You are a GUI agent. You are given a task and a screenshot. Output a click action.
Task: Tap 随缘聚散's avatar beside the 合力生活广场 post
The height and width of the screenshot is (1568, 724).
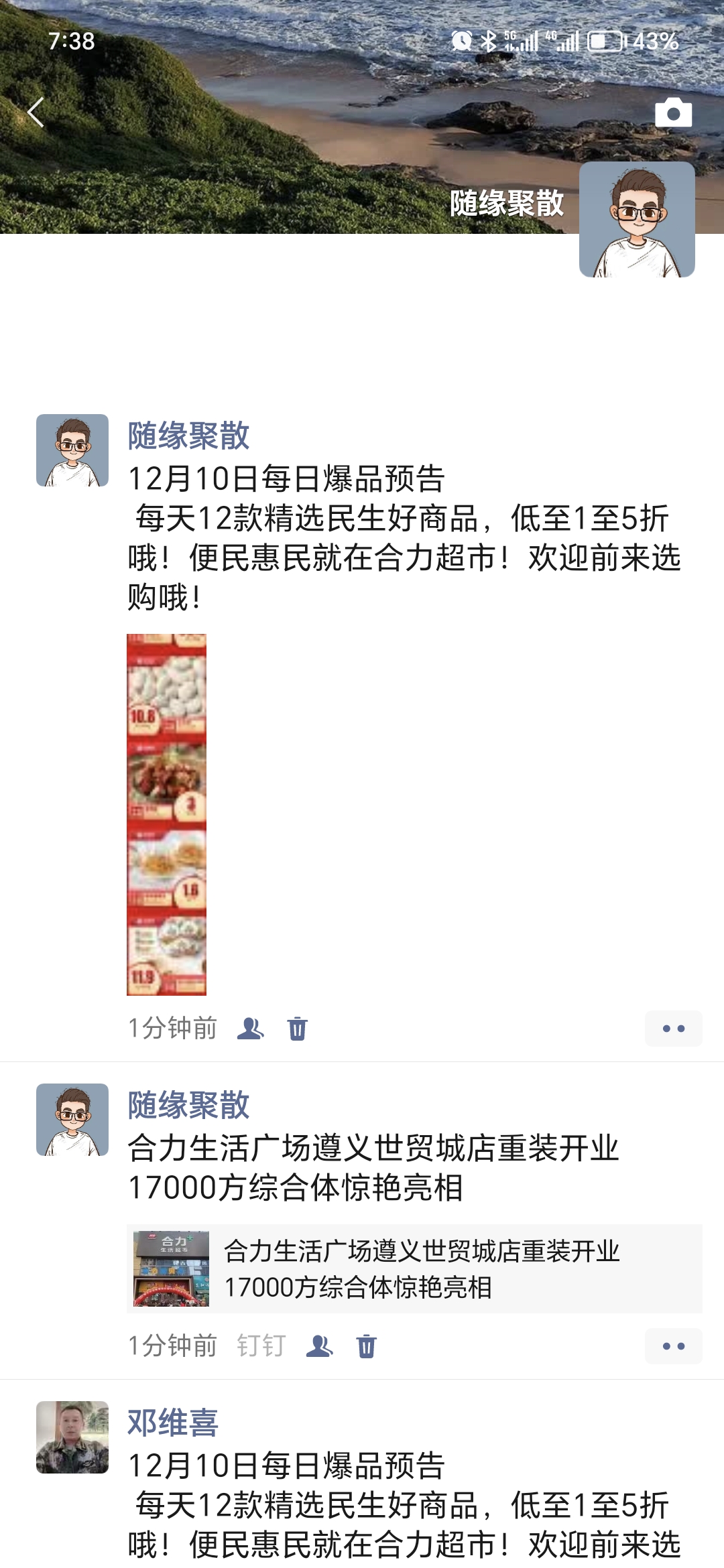pos(72,1120)
